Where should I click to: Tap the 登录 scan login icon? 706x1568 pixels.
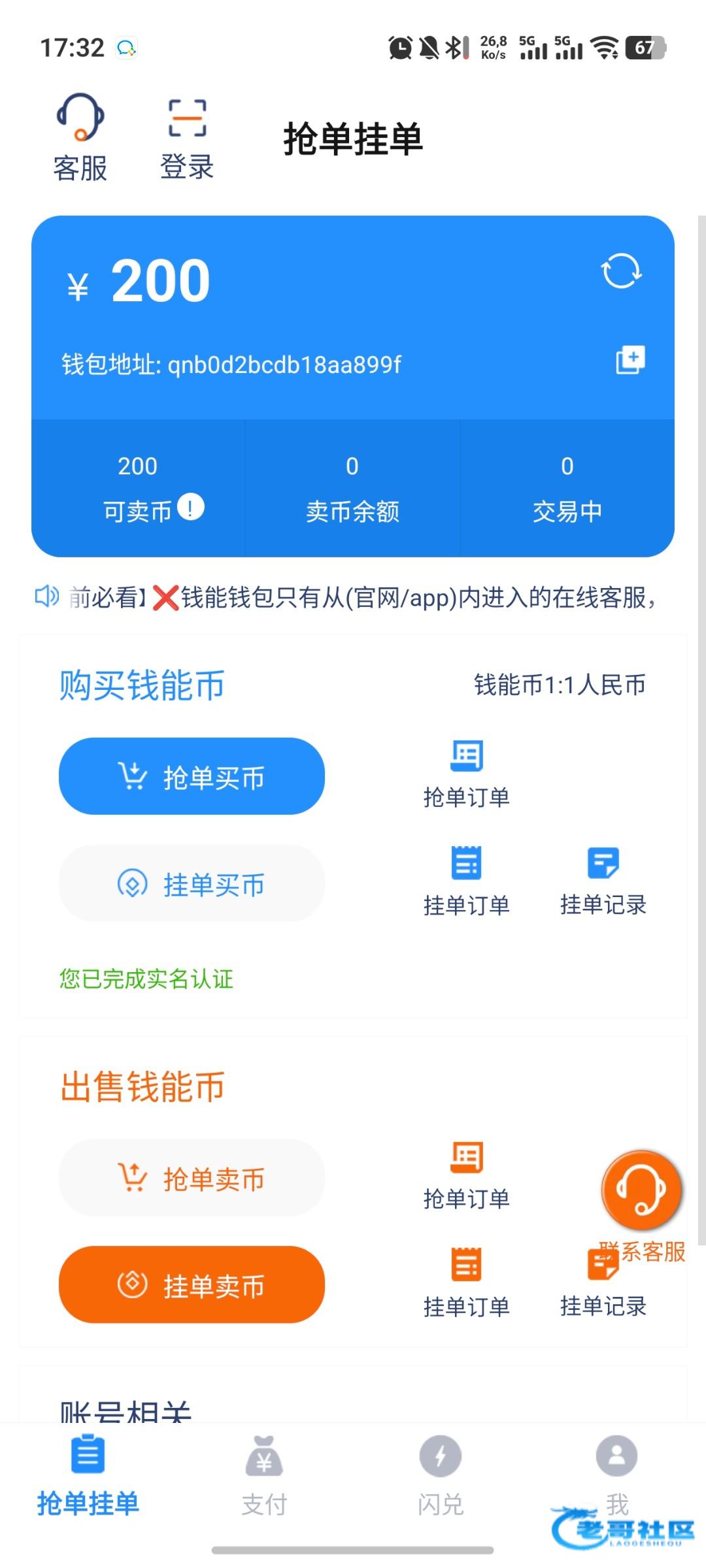coord(187,139)
